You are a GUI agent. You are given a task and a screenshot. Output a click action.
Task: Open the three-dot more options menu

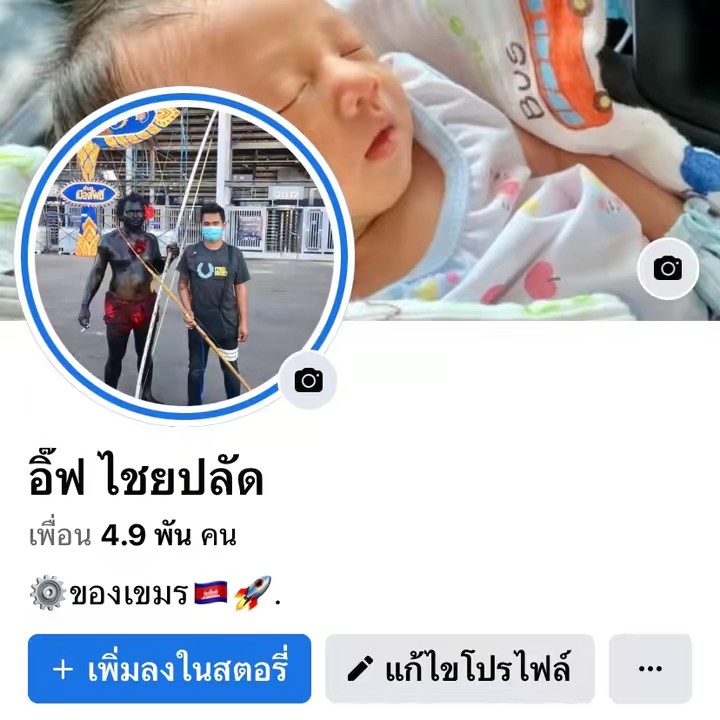tap(650, 668)
